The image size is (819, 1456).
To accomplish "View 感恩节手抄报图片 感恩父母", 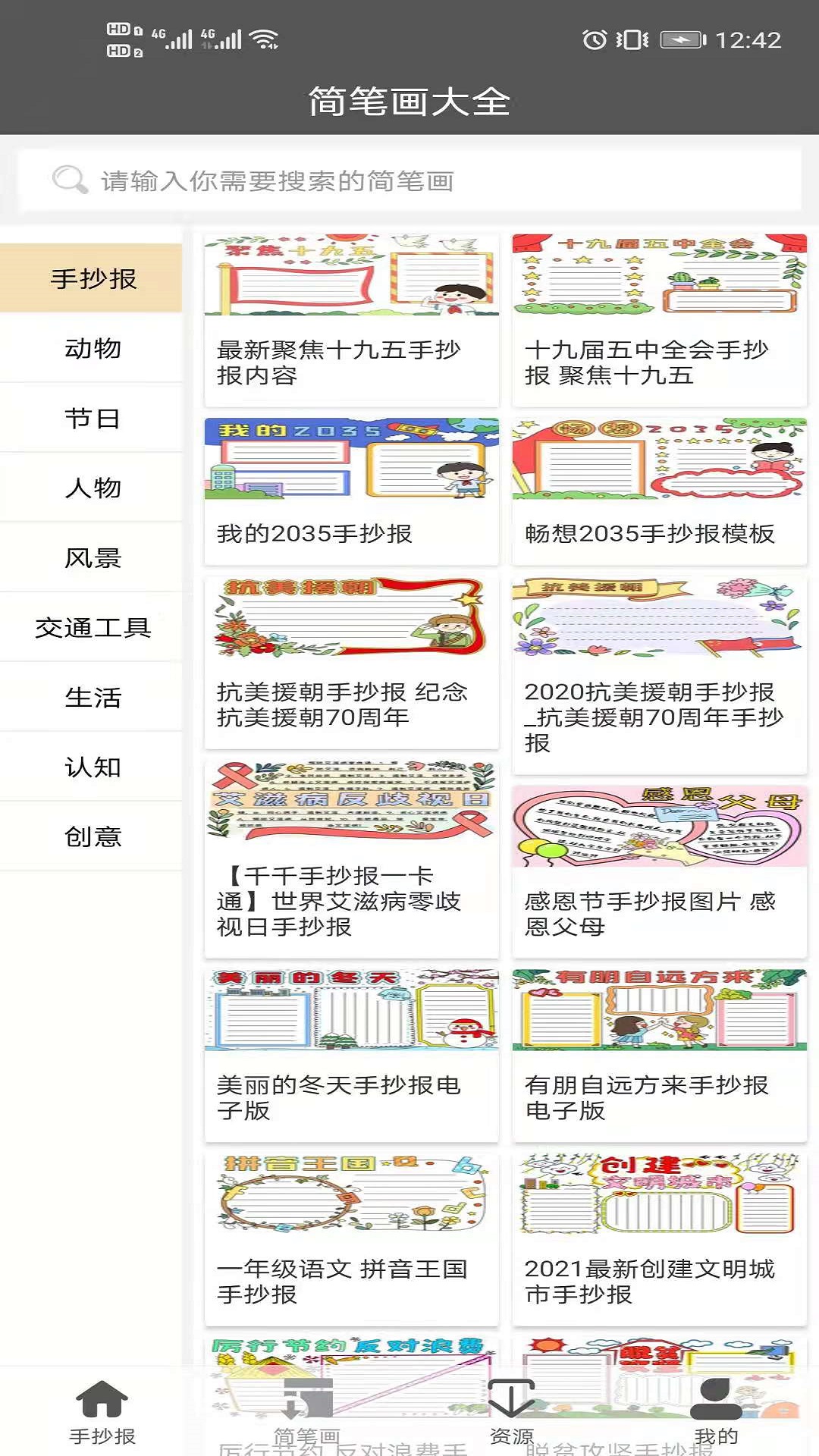I will coord(659,871).
